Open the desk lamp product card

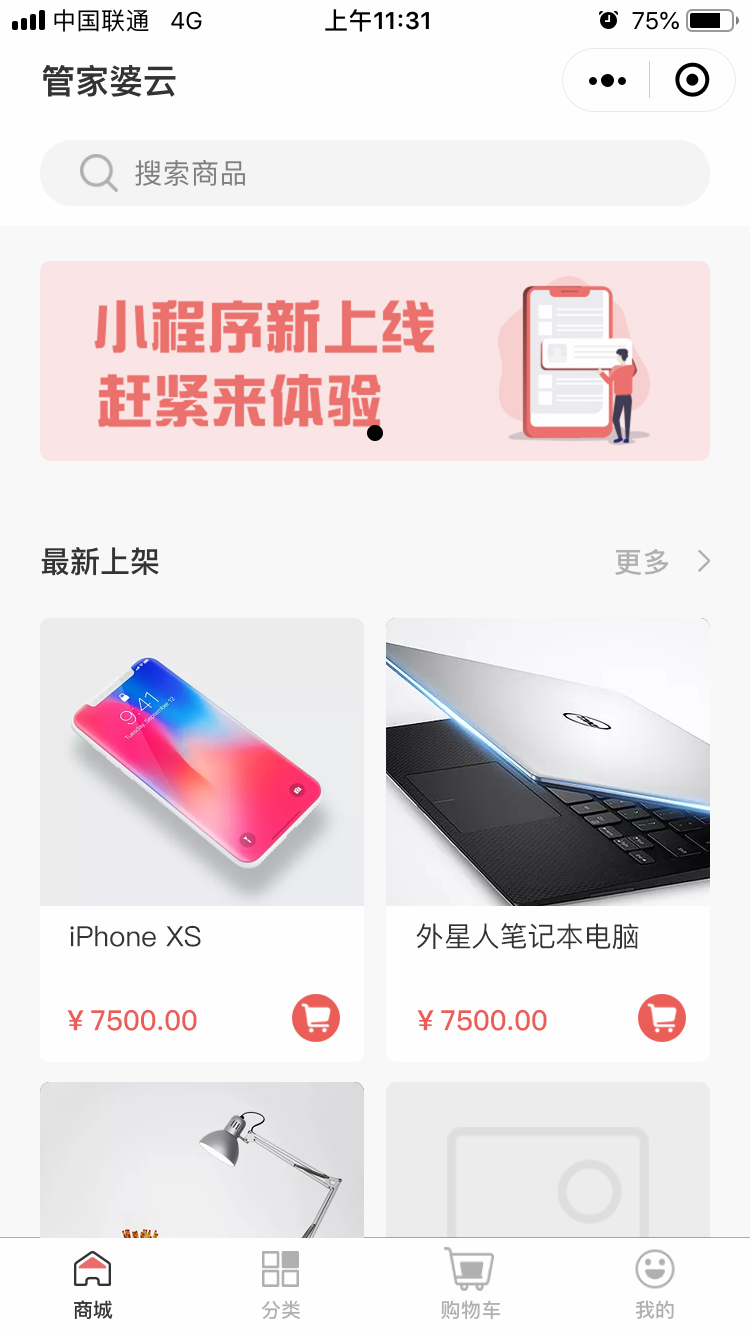tap(202, 1160)
